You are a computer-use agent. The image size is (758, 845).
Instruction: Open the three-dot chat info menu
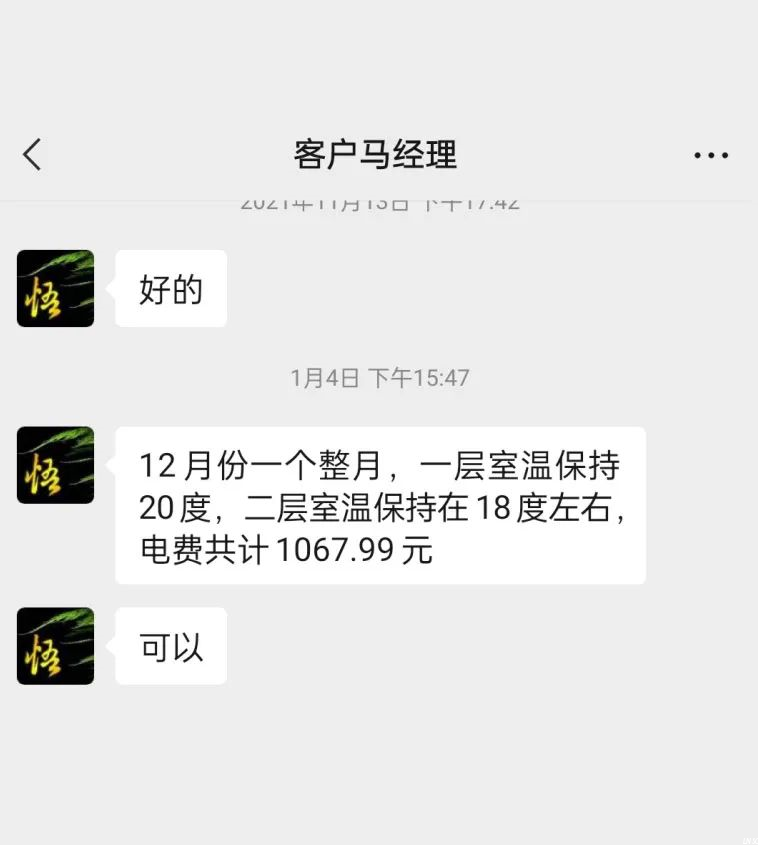[711, 155]
